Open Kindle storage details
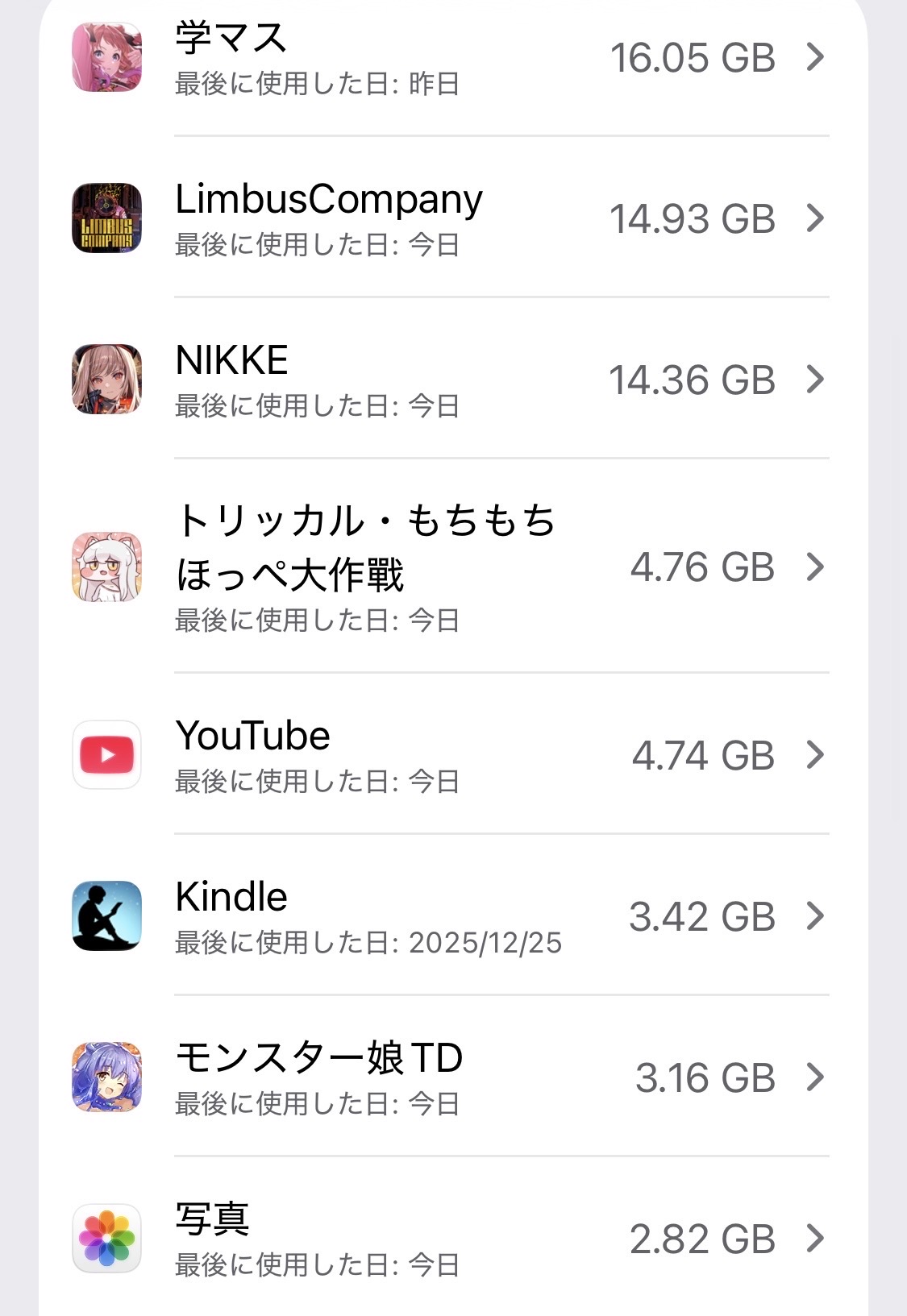 [x=451, y=916]
